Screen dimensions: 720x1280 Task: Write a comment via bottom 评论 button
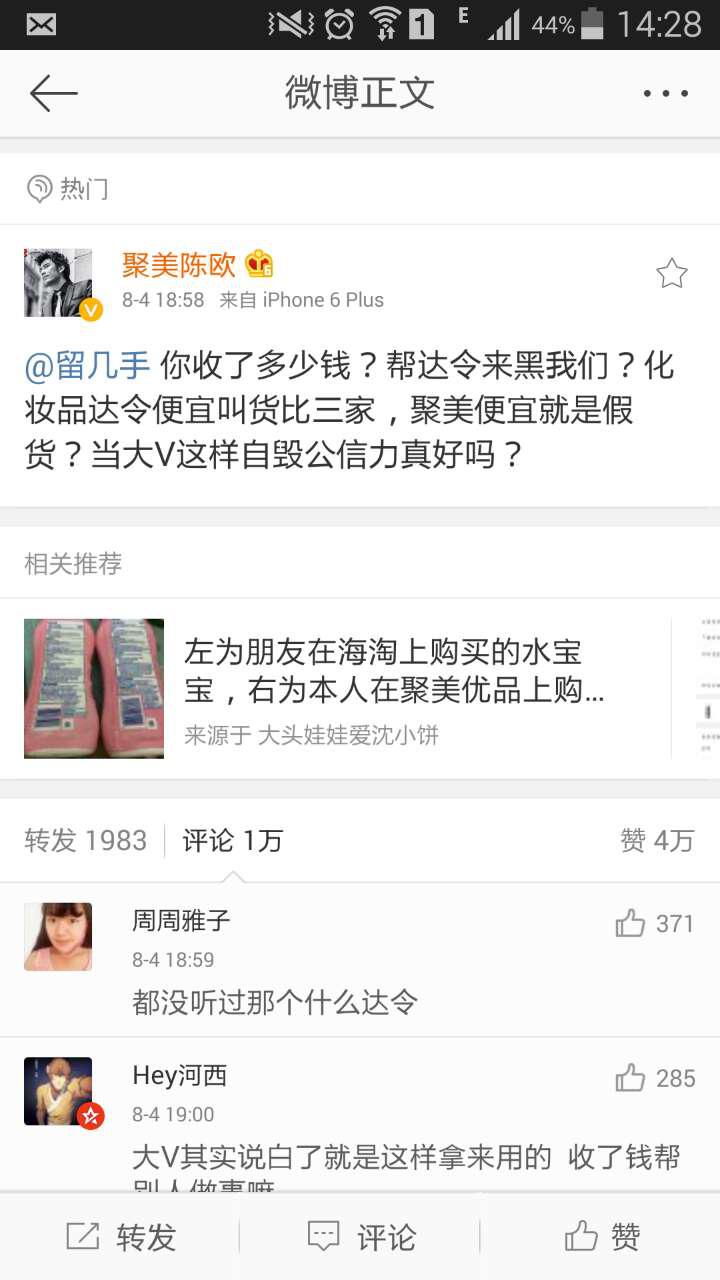360,1237
